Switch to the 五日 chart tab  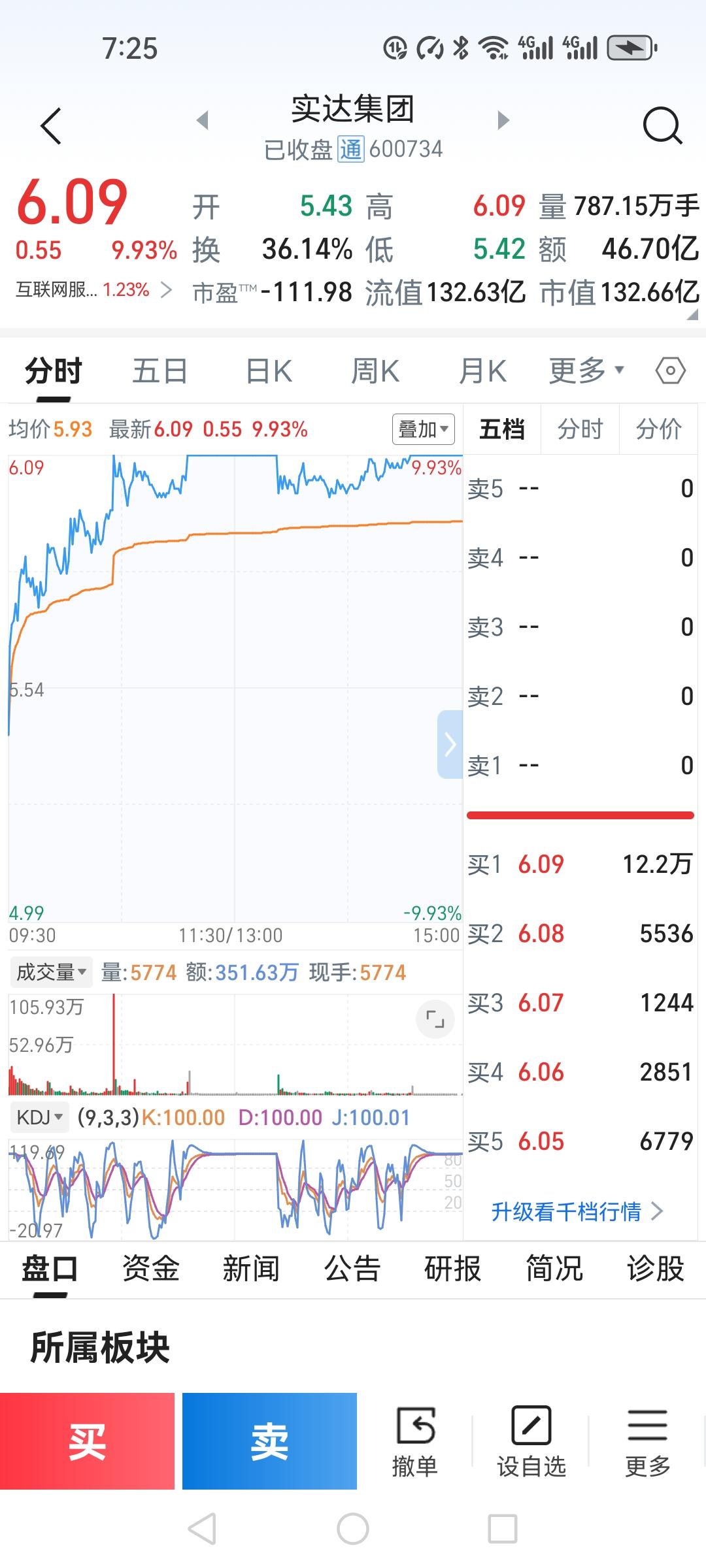[160, 371]
